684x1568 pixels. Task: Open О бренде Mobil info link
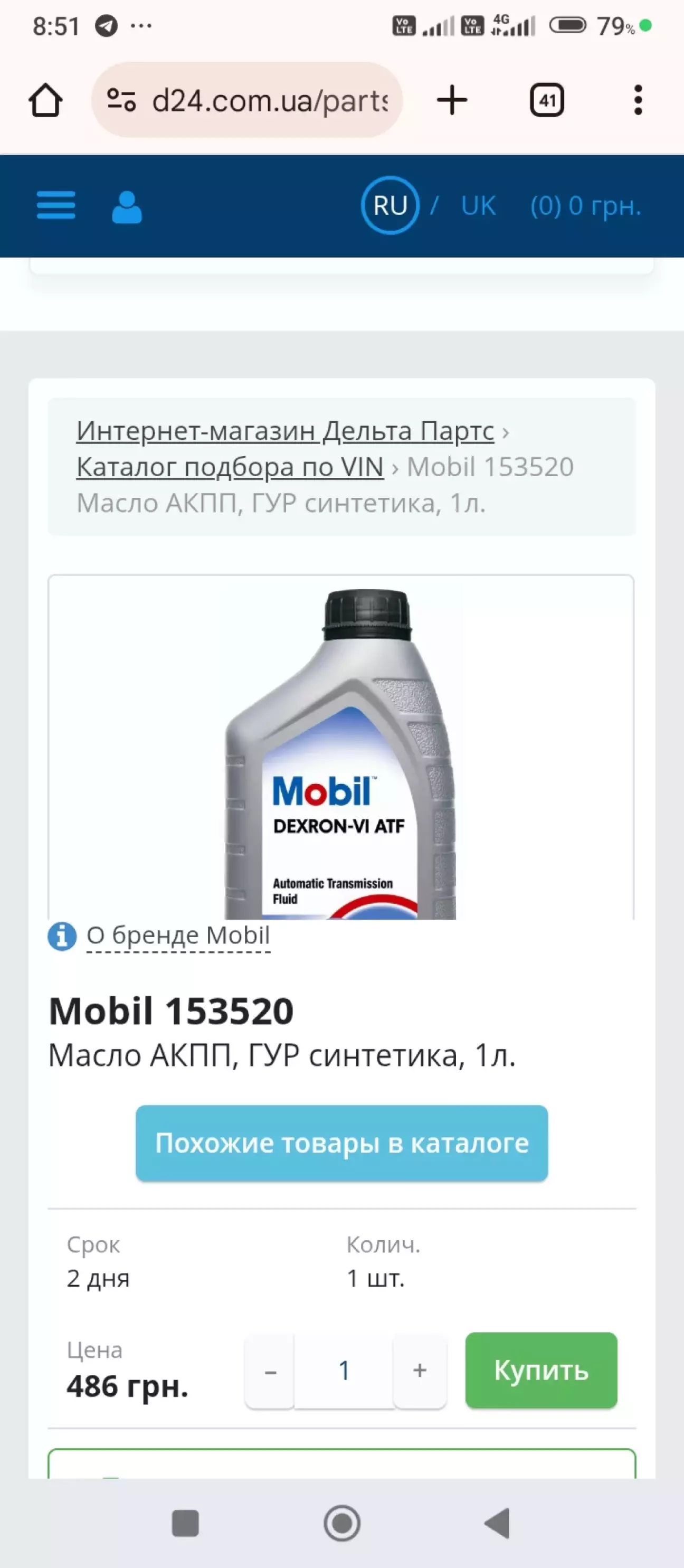pos(178,936)
